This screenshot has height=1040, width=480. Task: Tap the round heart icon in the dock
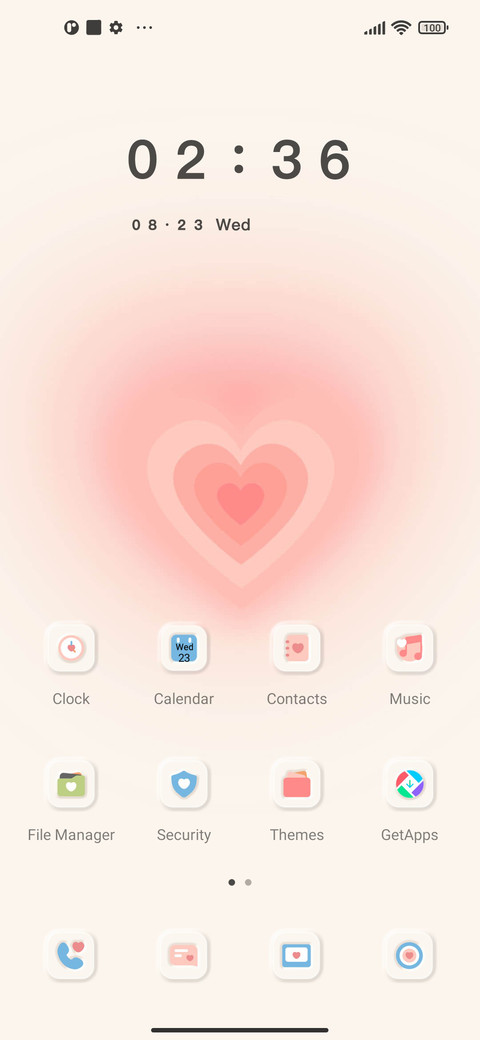pyautogui.click(x=409, y=955)
